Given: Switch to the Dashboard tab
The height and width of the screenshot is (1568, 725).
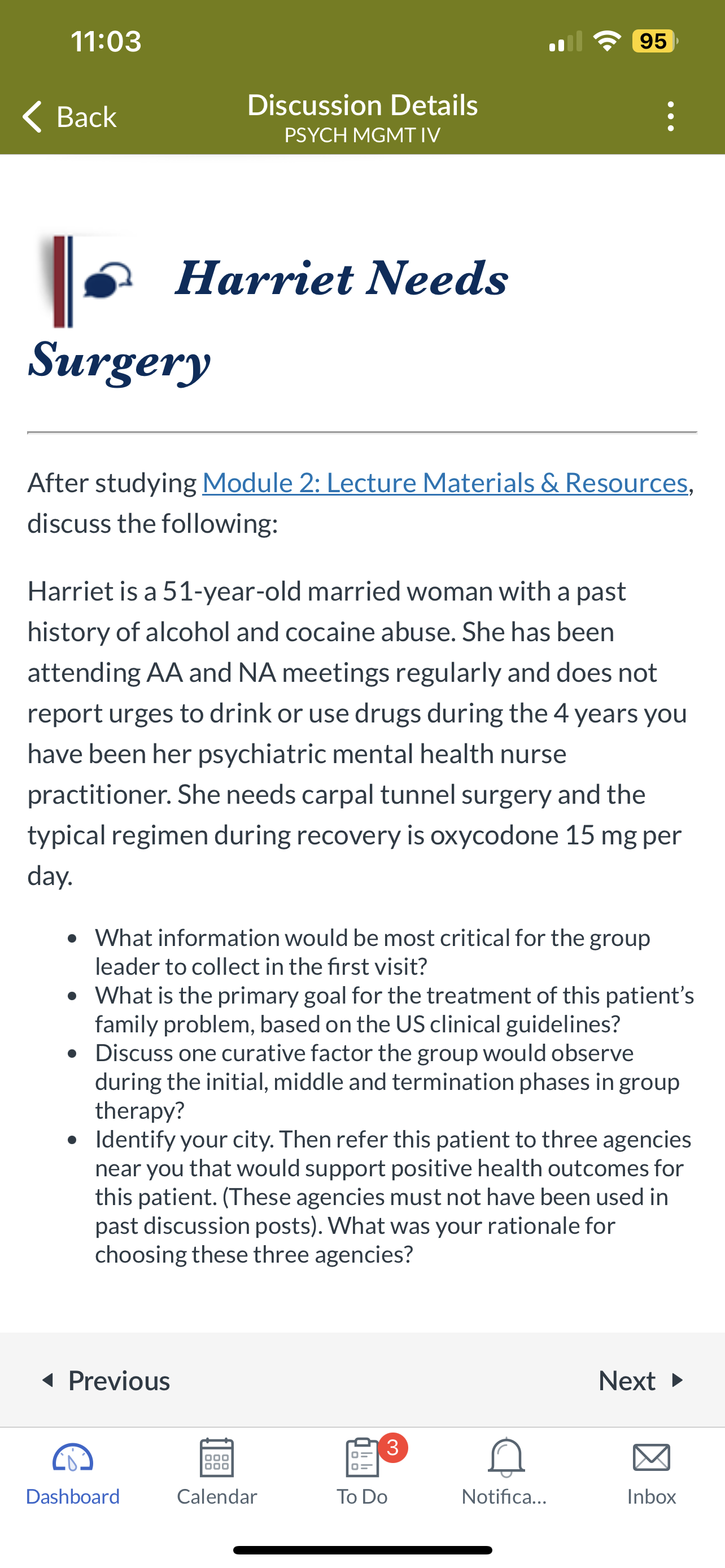Looking at the screenshot, I should coord(72,1472).
